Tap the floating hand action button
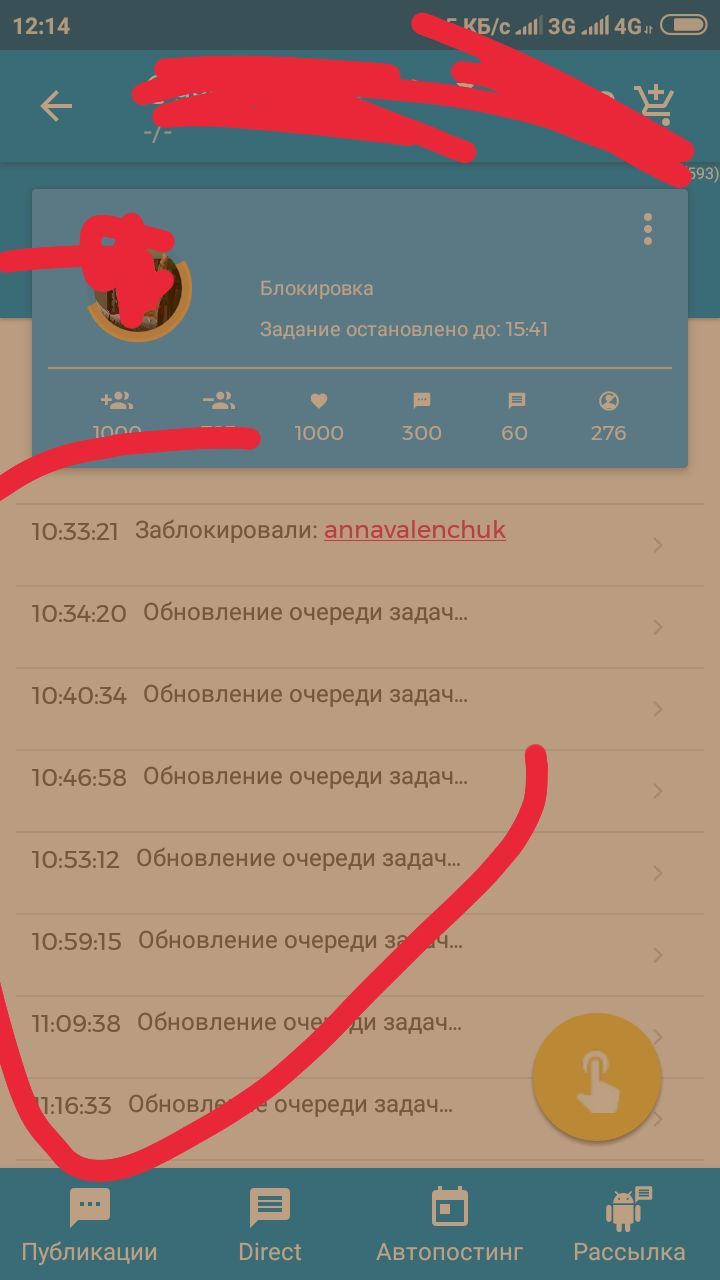The height and width of the screenshot is (1280, 720). point(597,1078)
